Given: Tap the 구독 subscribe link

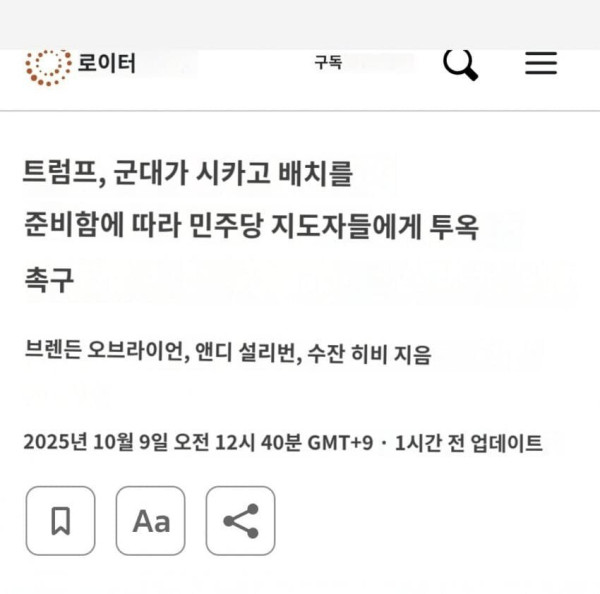Looking at the screenshot, I should click(328, 62).
